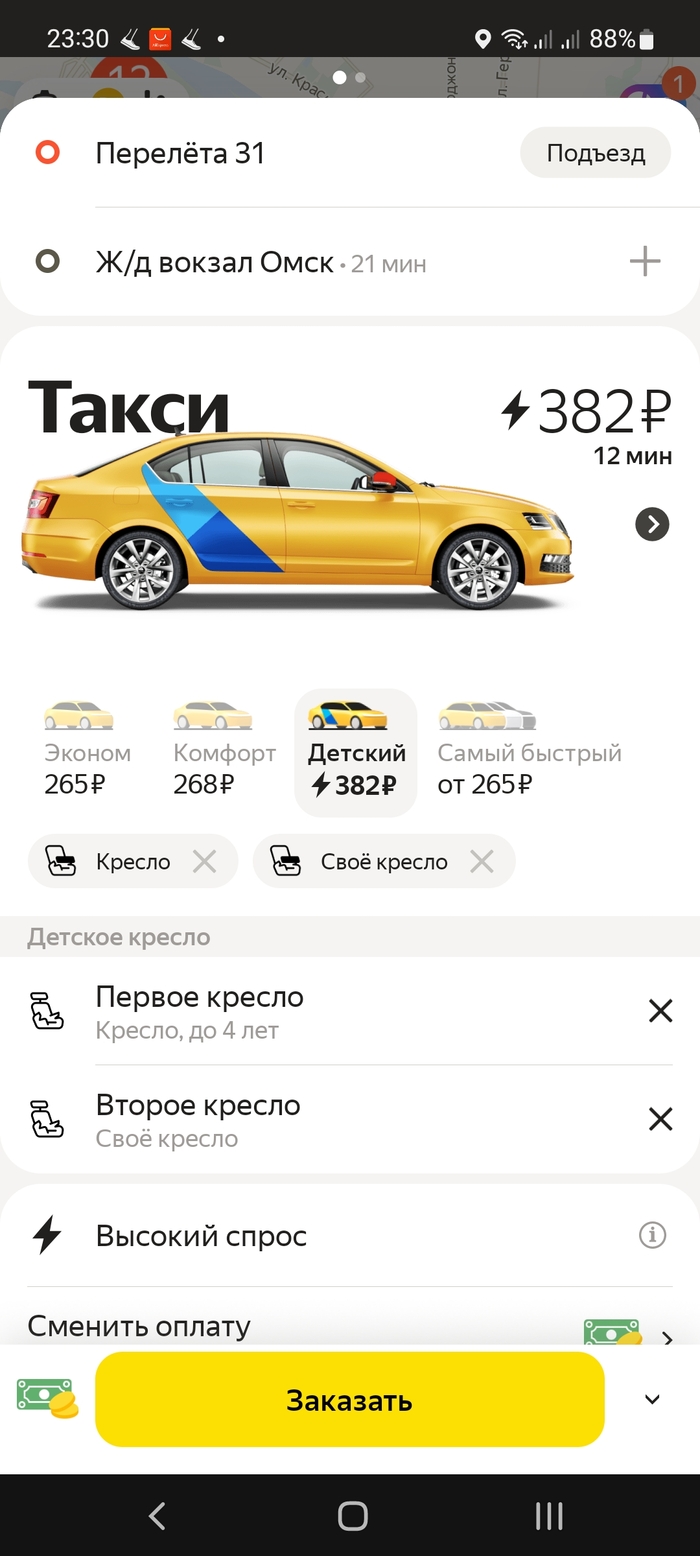The width and height of the screenshot is (700, 1556).
Task: Select the Эконом tariff
Action: tap(87, 752)
